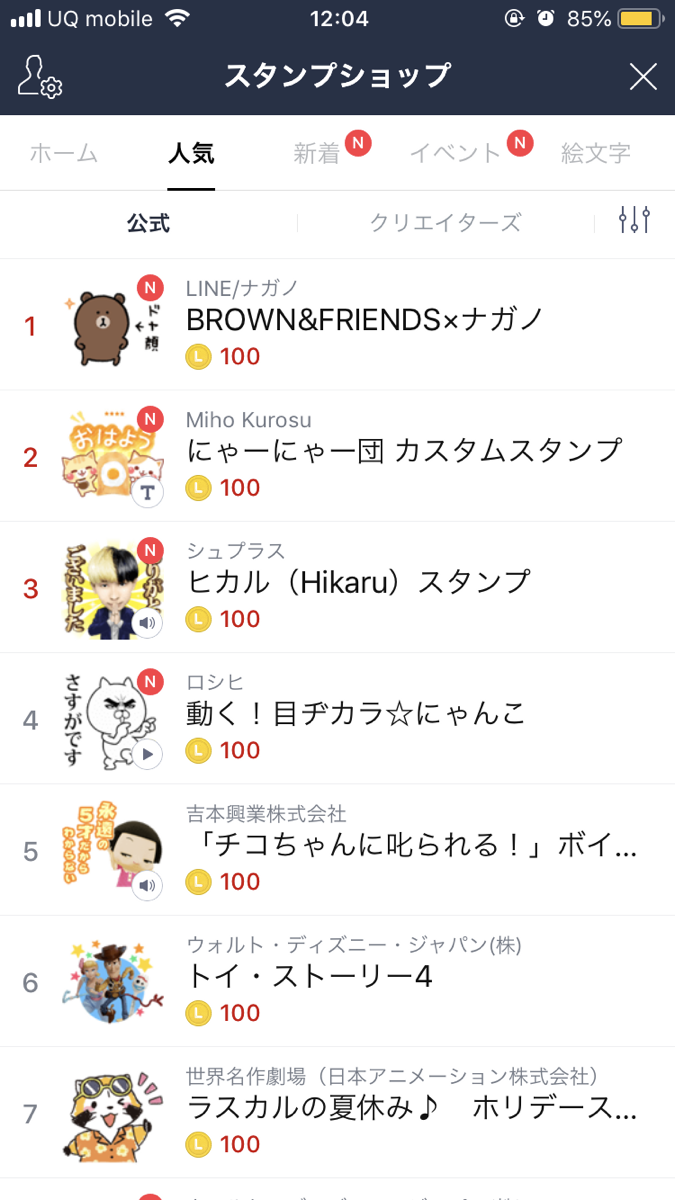View トイ・ストーリー4 sticker set
The width and height of the screenshot is (675, 1200).
[309, 977]
